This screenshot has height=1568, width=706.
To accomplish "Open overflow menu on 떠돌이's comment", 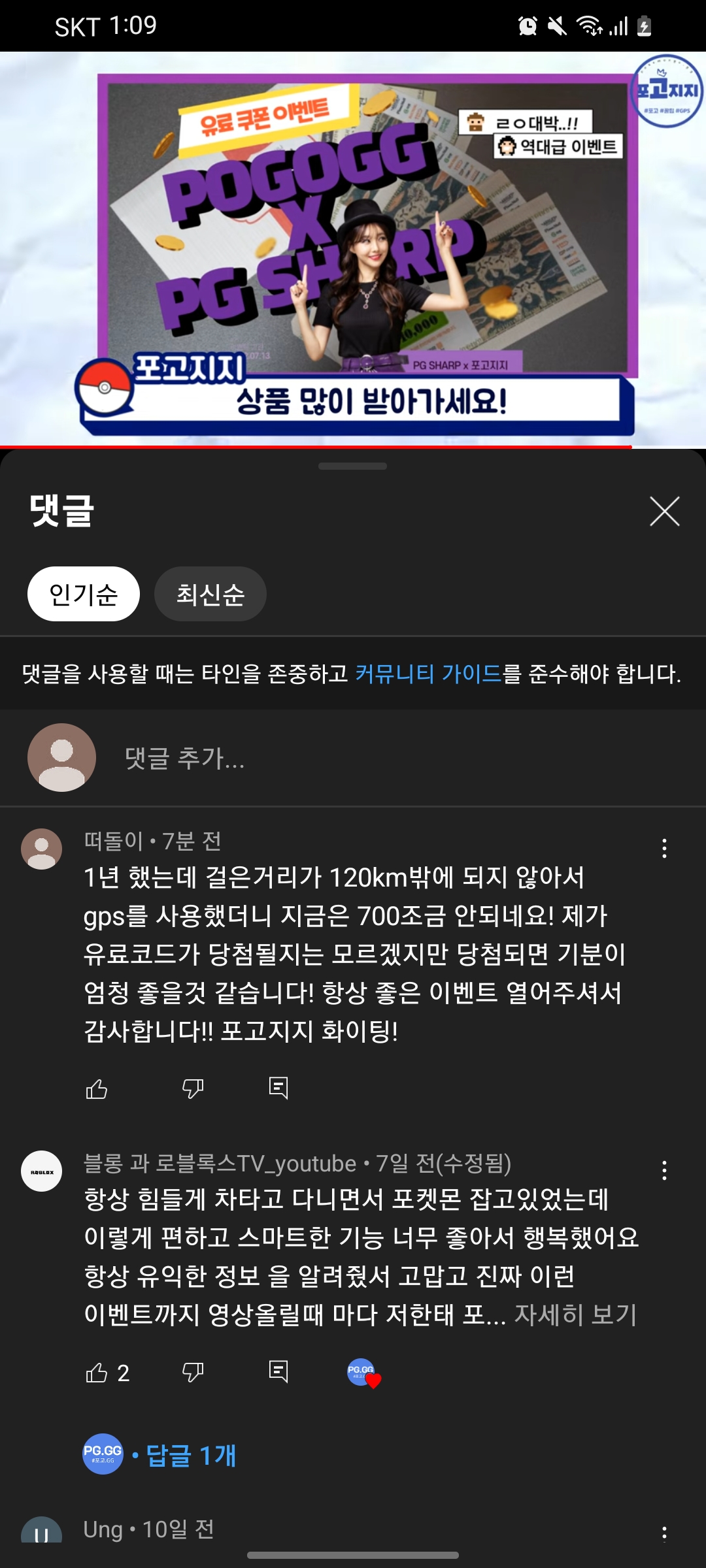I will (x=664, y=848).
